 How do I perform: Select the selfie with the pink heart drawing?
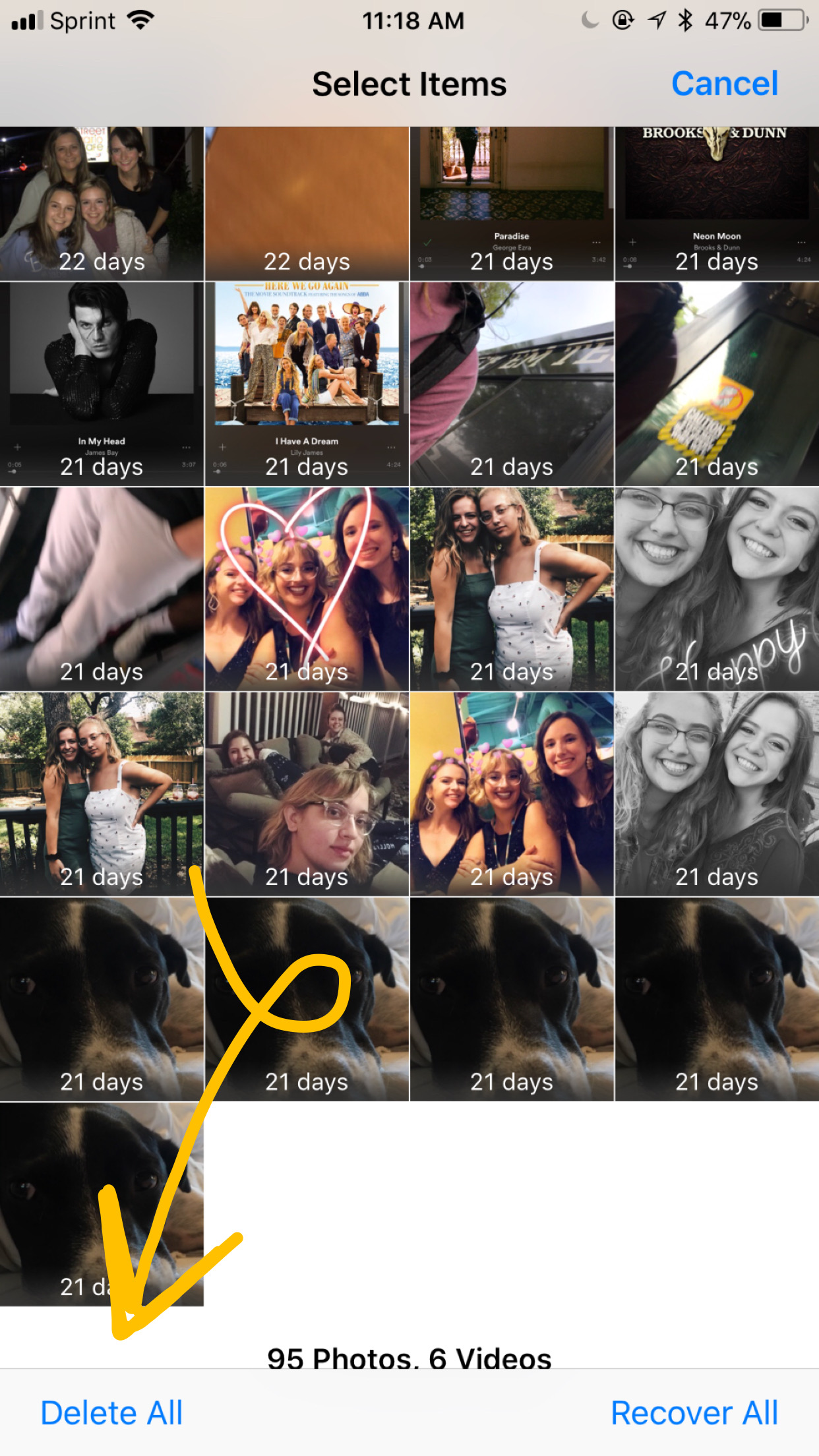click(x=307, y=589)
